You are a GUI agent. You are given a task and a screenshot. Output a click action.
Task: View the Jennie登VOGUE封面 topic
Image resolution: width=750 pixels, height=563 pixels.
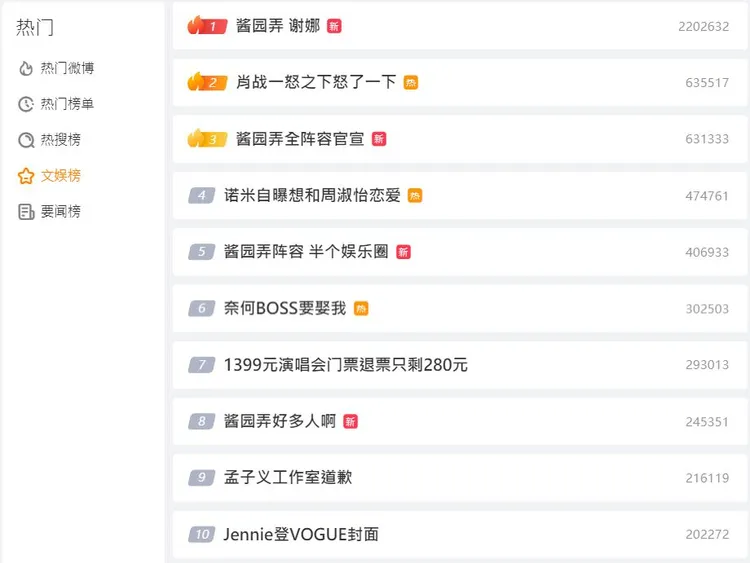coord(301,534)
